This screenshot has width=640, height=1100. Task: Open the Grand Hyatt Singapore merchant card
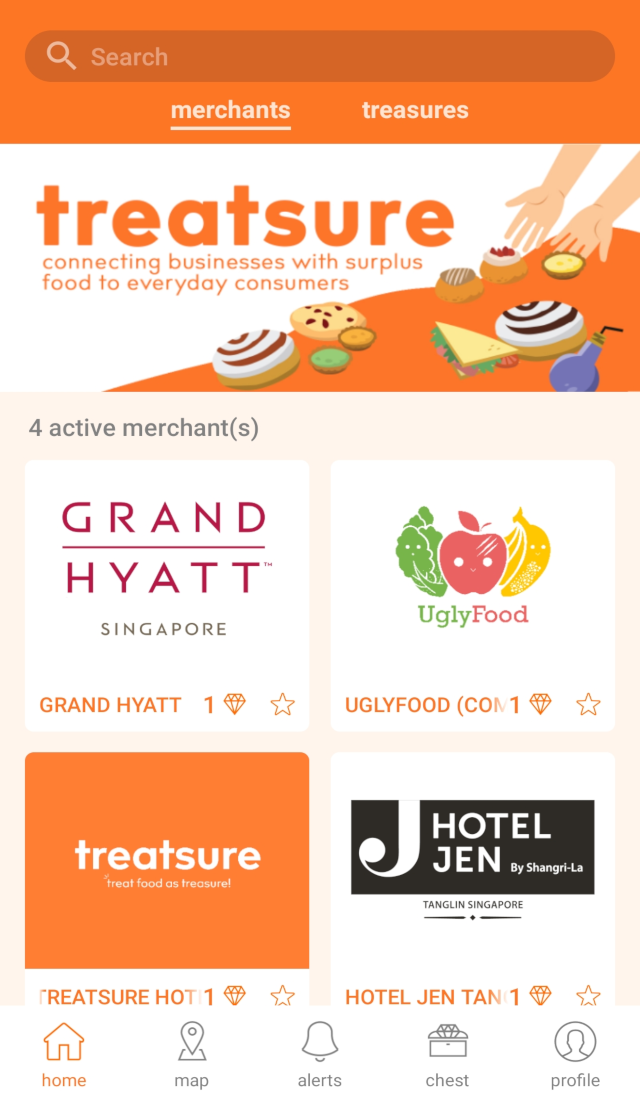click(167, 570)
